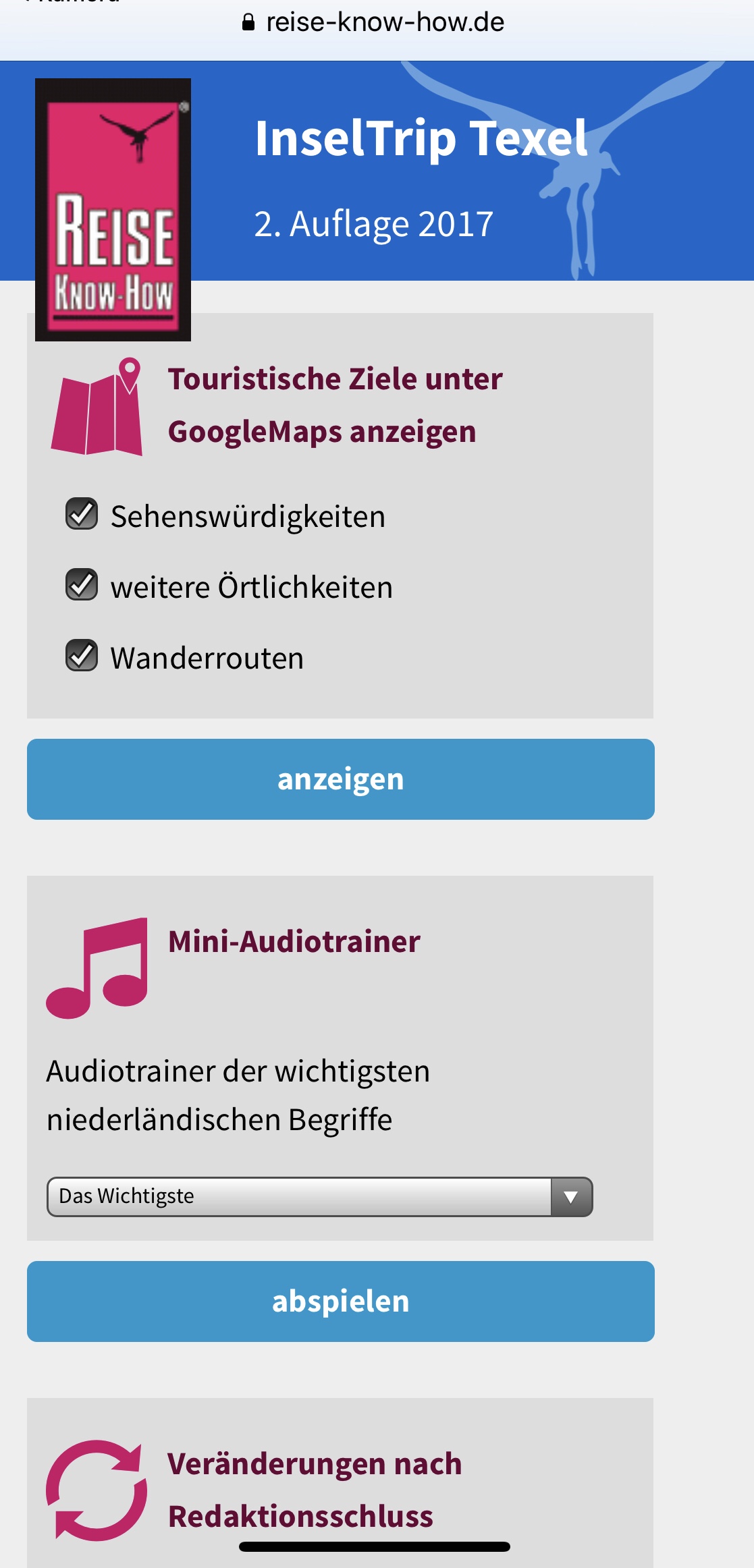This screenshot has height=1568, width=754.
Task: Tap the reise-know-how.de address bar
Action: point(373,23)
